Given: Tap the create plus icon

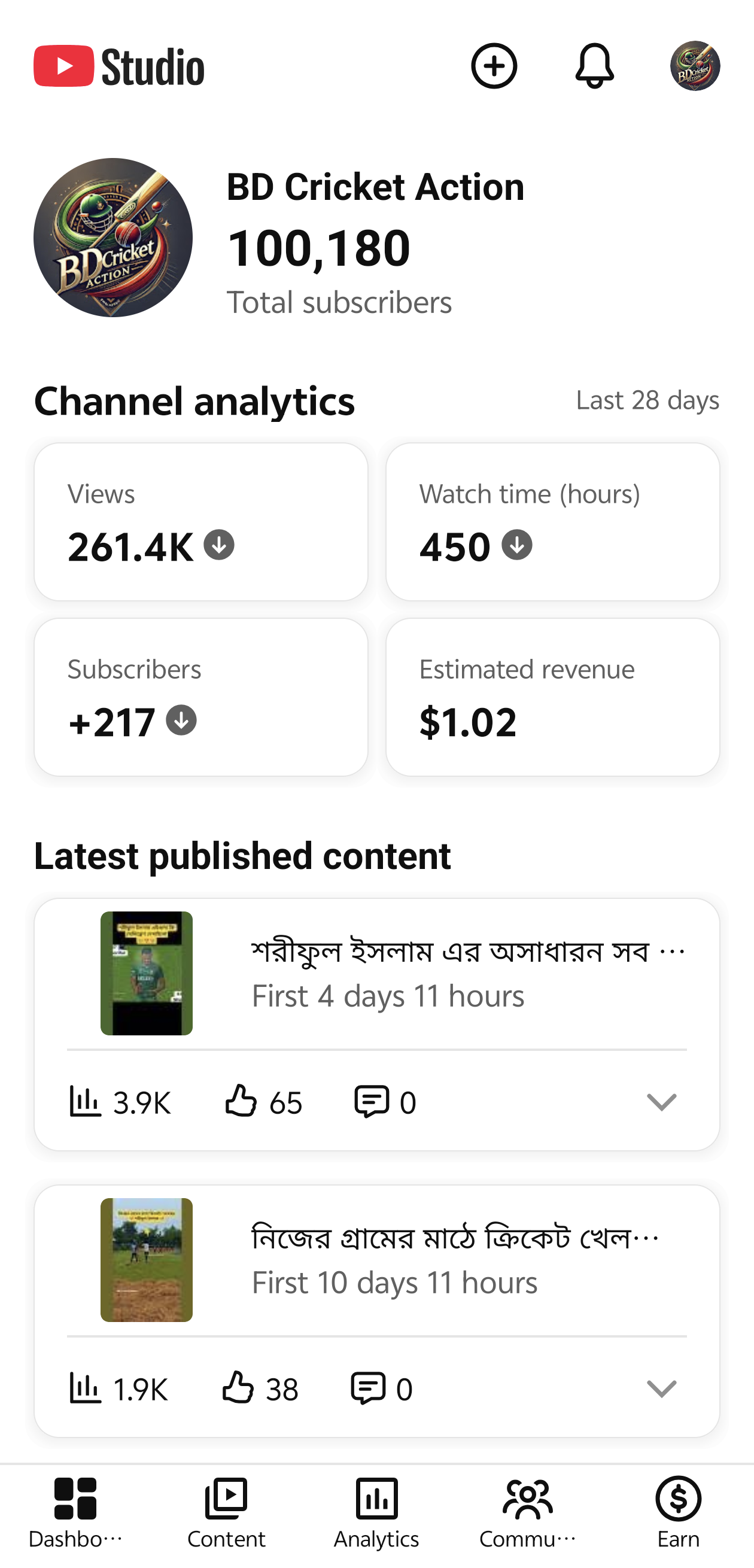Looking at the screenshot, I should click(494, 66).
